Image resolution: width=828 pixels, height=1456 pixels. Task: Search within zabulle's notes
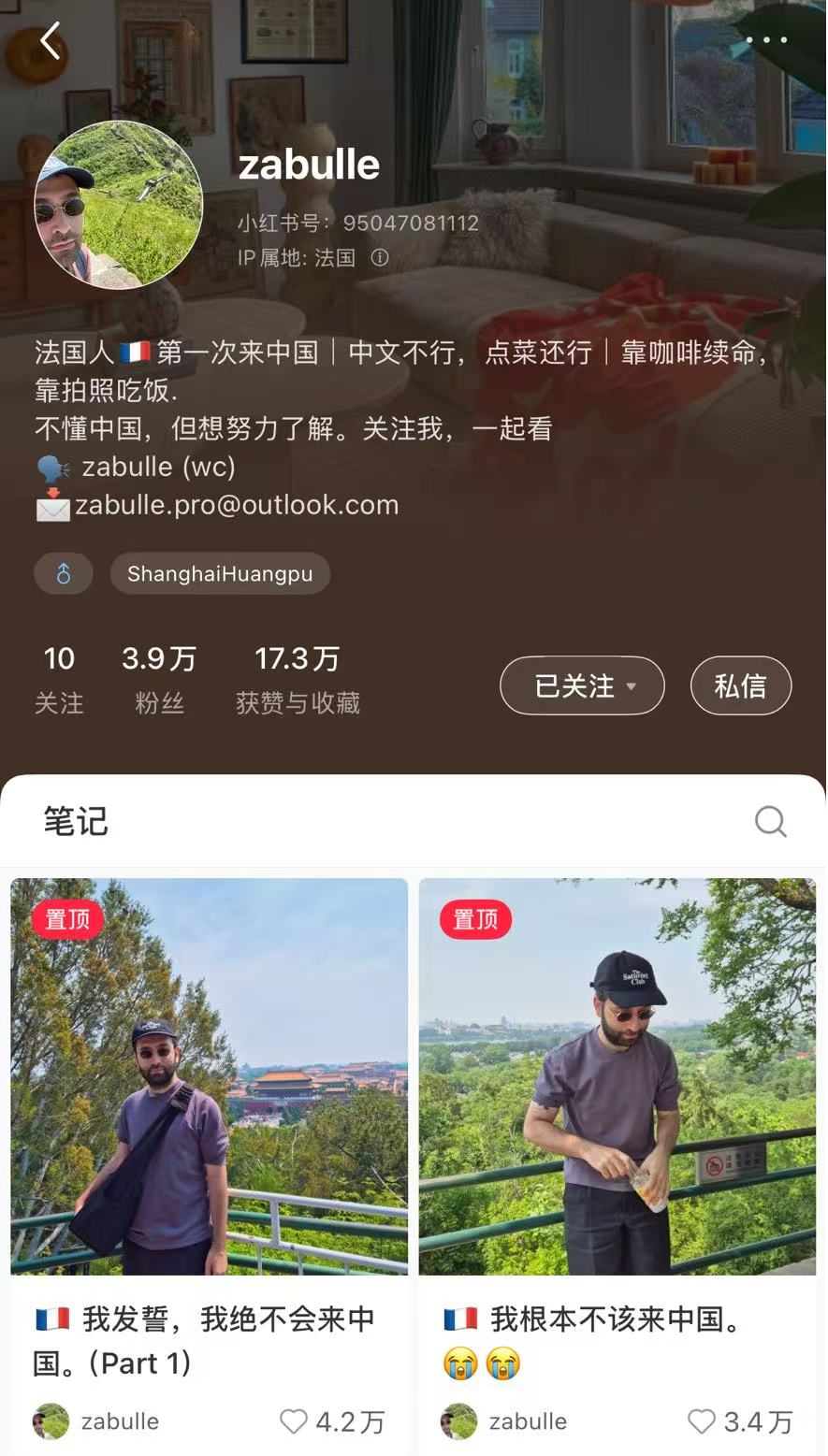coord(770,822)
